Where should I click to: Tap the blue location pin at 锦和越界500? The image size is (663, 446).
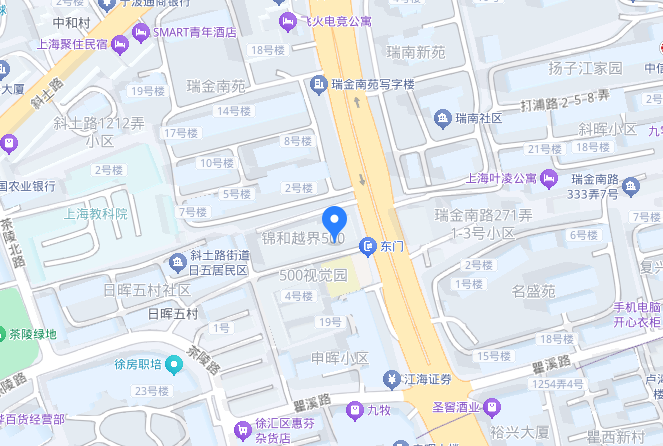[334, 219]
